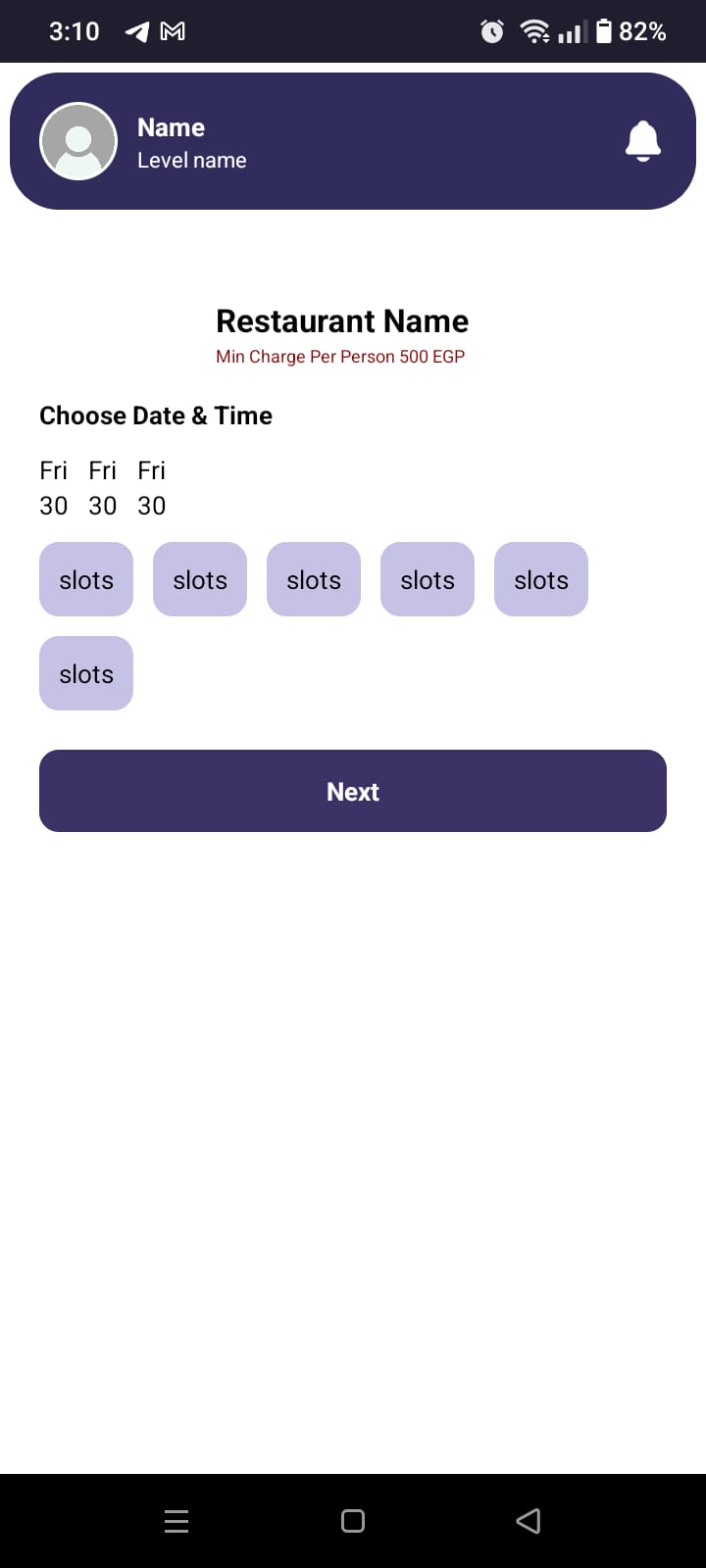Go back using the system back button
The image size is (706, 1568).
click(529, 1520)
